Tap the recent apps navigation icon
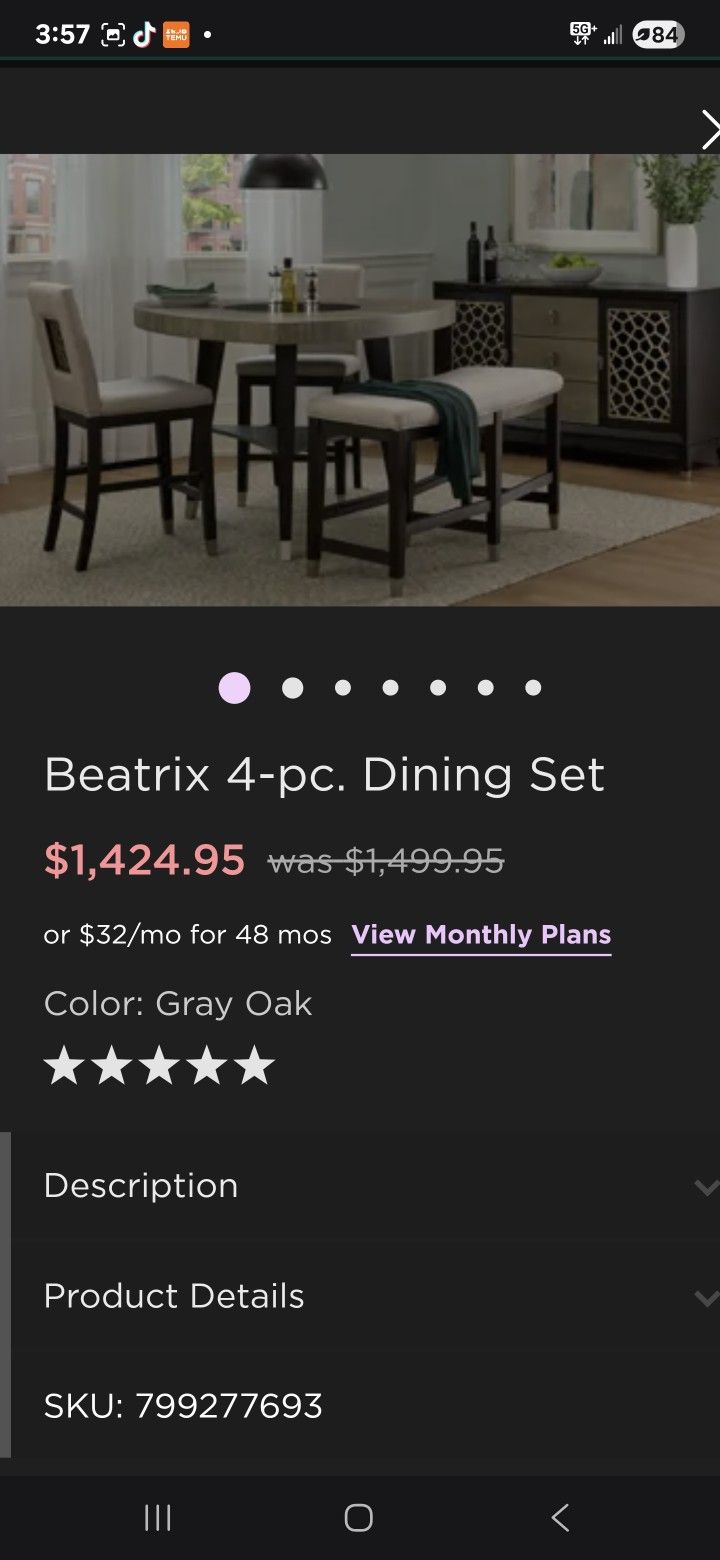 (157, 1516)
